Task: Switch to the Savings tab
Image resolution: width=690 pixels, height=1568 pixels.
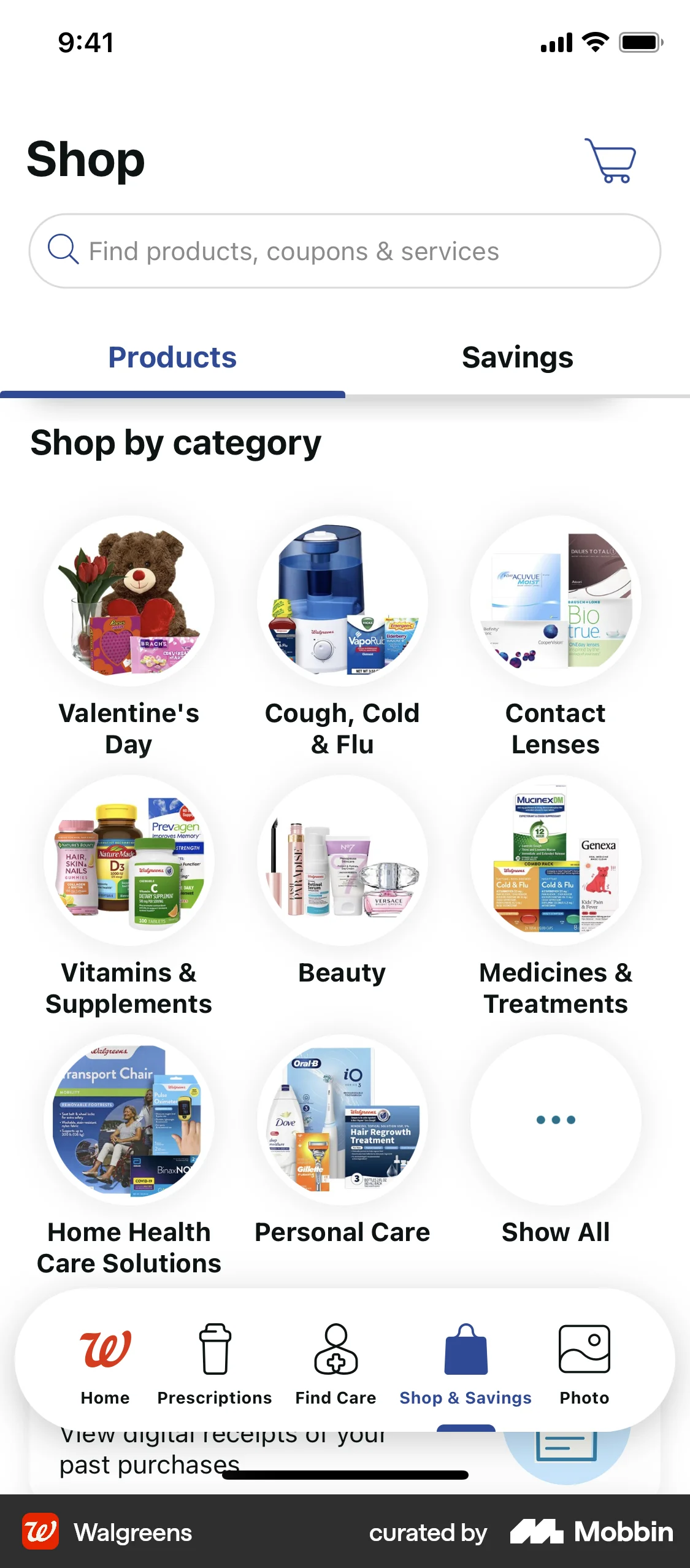Action: [517, 357]
